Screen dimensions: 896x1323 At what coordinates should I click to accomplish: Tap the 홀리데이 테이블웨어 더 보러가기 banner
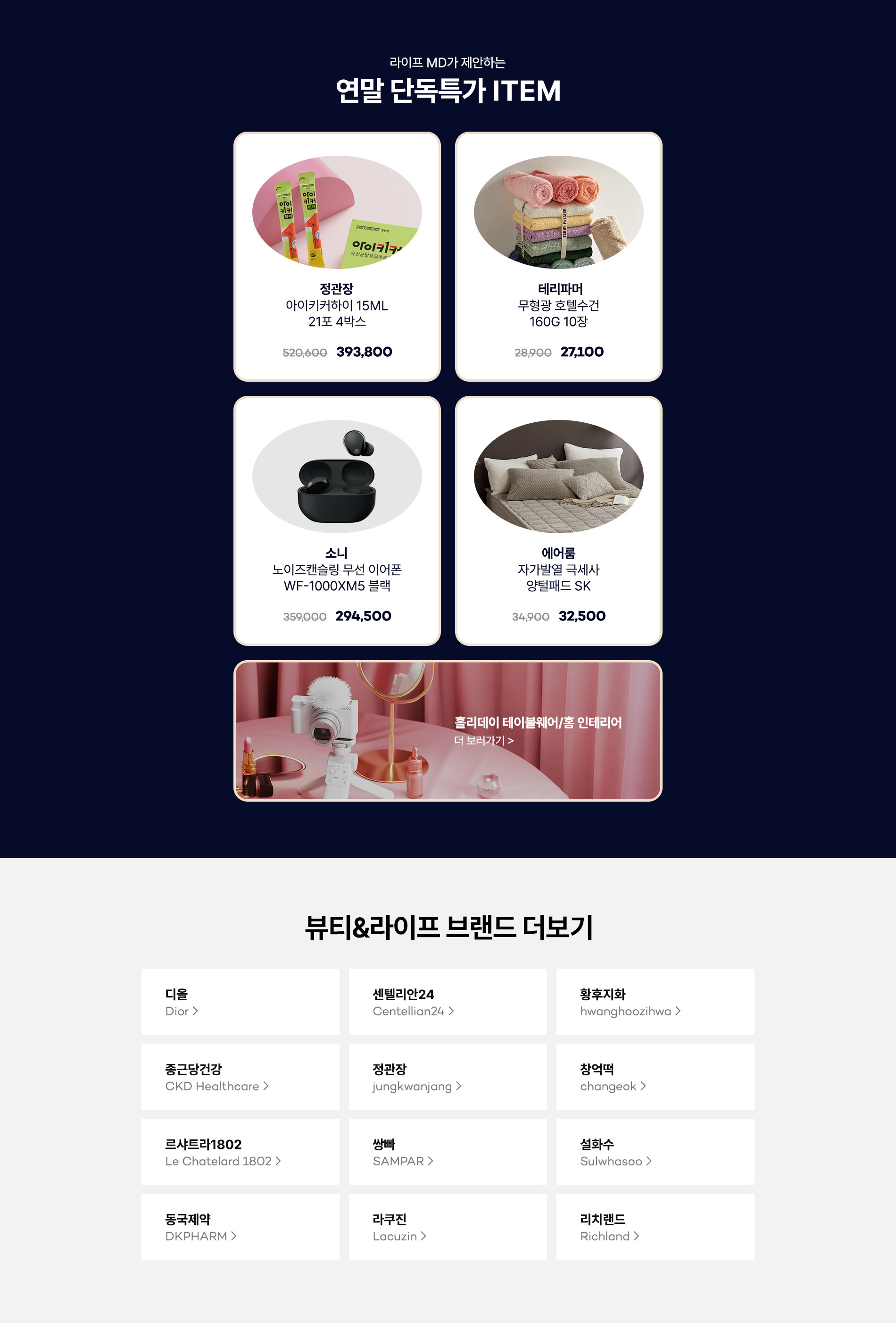coord(448,730)
